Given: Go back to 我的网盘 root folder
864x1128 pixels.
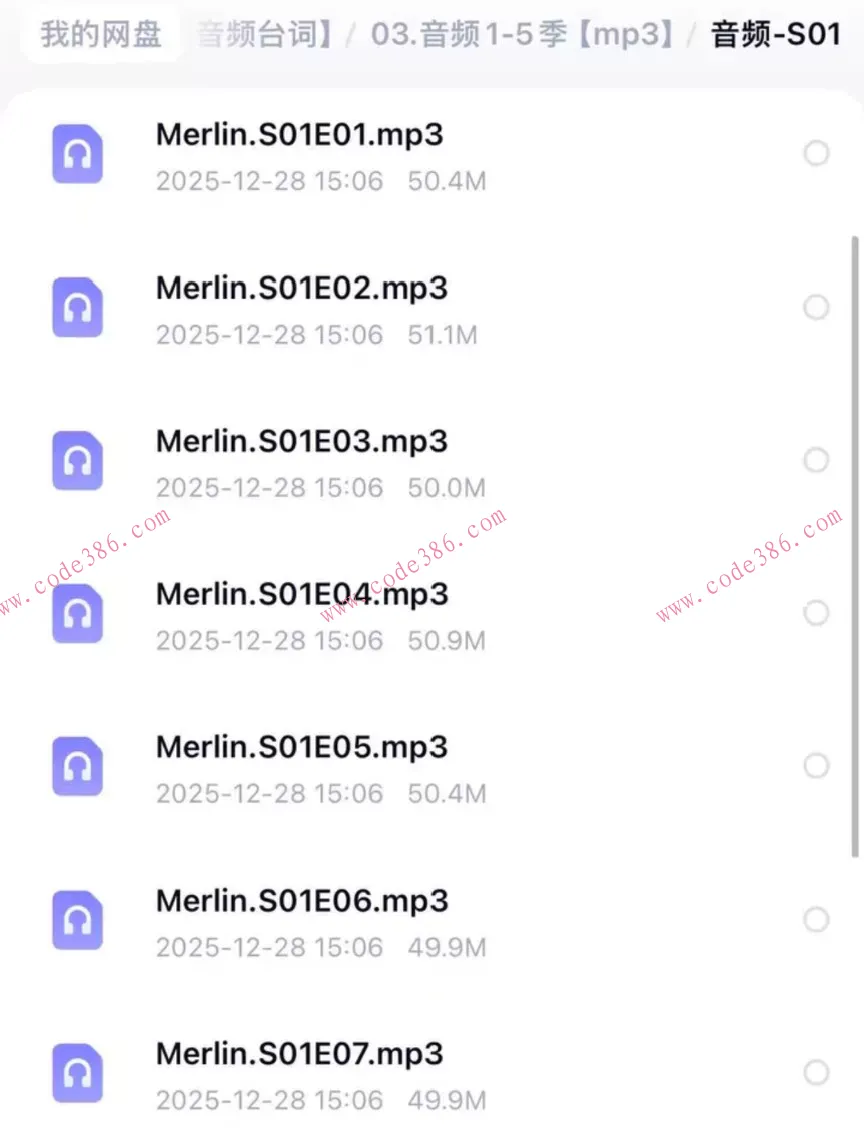Looking at the screenshot, I should [101, 35].
